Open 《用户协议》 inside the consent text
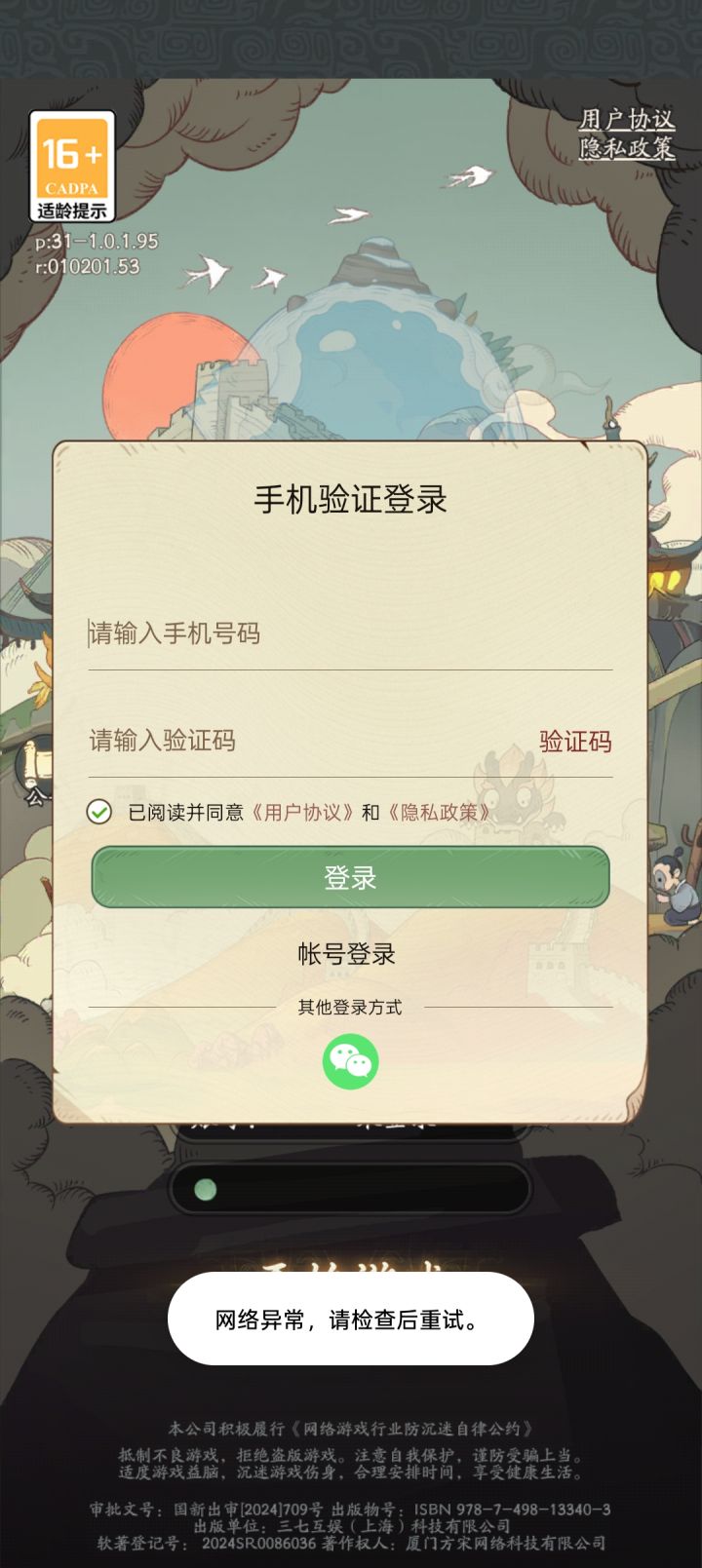This screenshot has width=702, height=1568. pyautogui.click(x=302, y=812)
